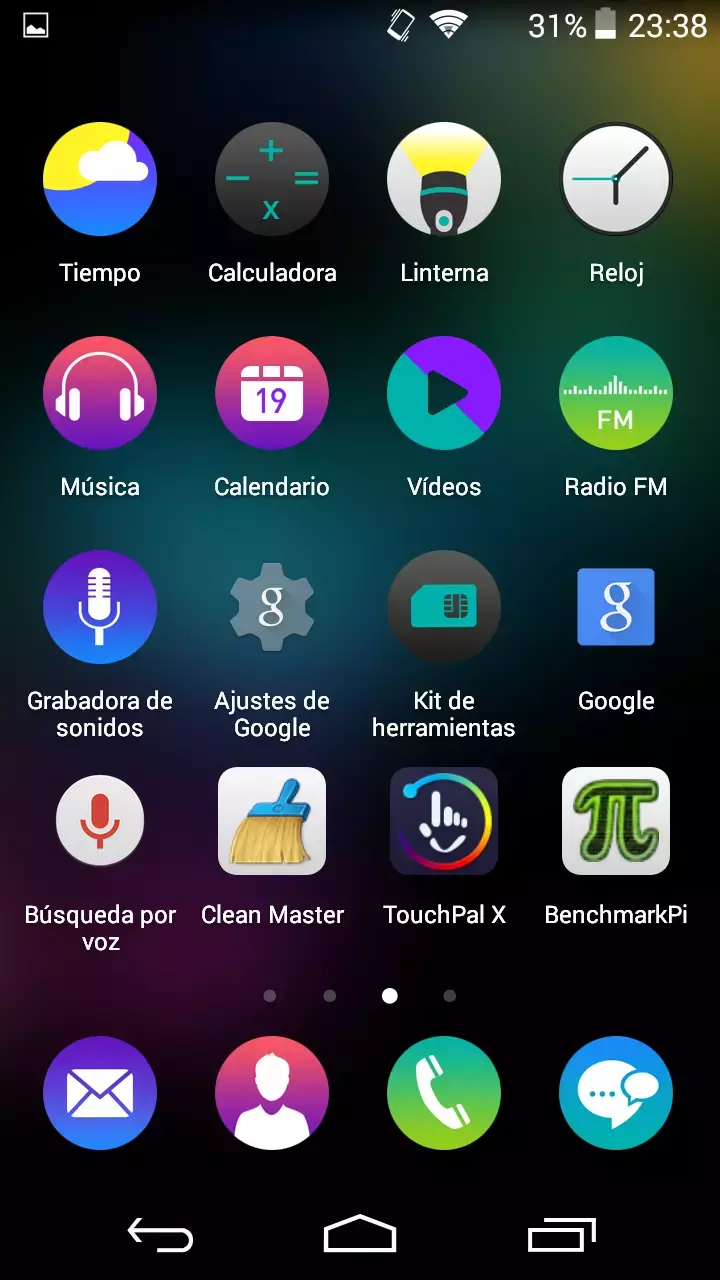Launch the Google app
720x1280 pixels.
616,607
